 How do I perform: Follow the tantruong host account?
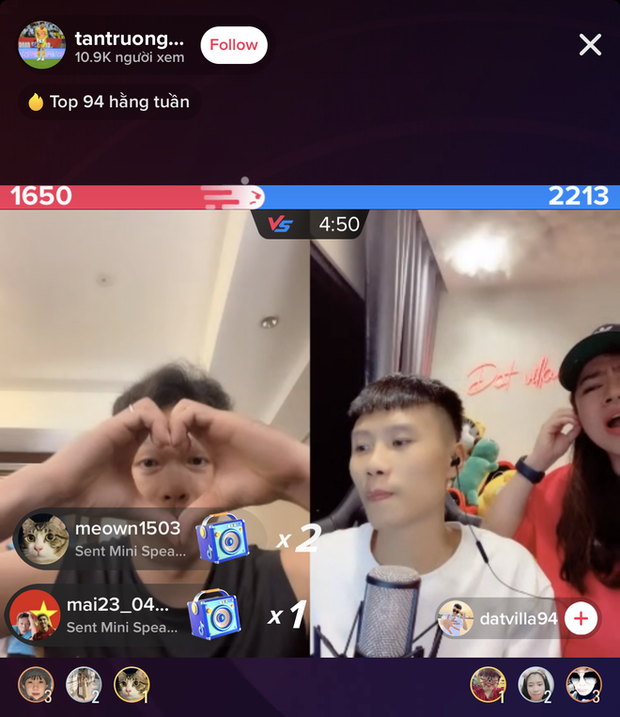pyautogui.click(x=234, y=45)
